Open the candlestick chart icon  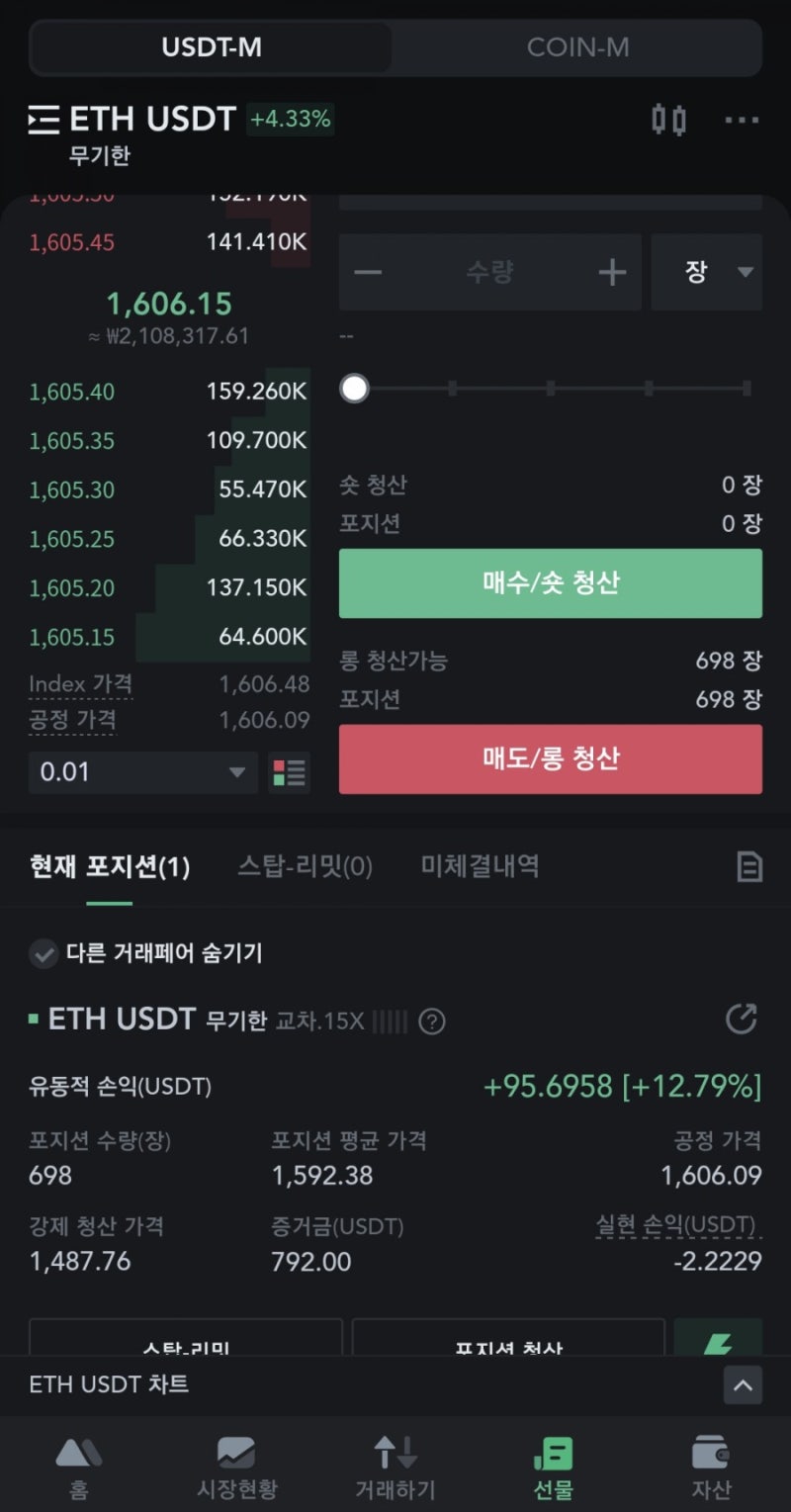(x=670, y=119)
